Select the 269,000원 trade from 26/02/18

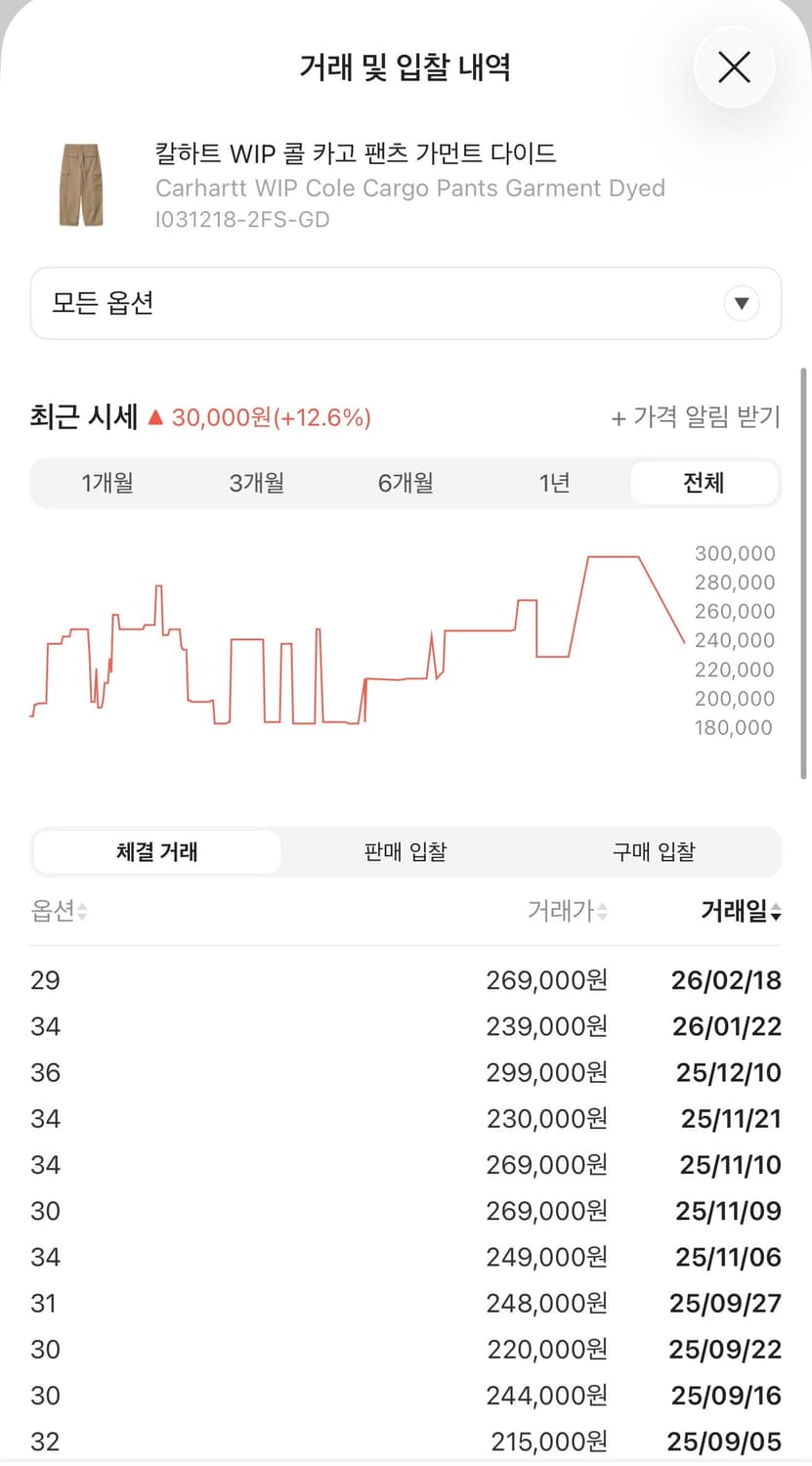[406, 980]
